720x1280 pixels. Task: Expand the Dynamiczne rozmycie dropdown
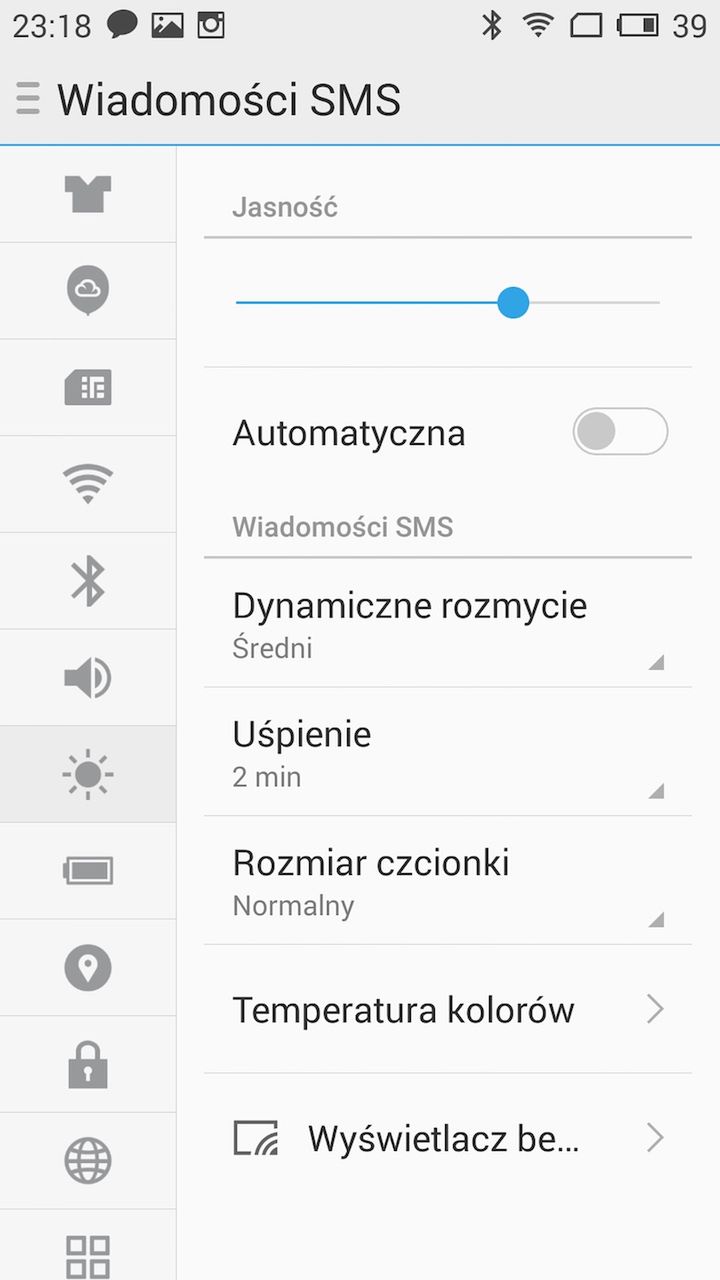(x=447, y=625)
